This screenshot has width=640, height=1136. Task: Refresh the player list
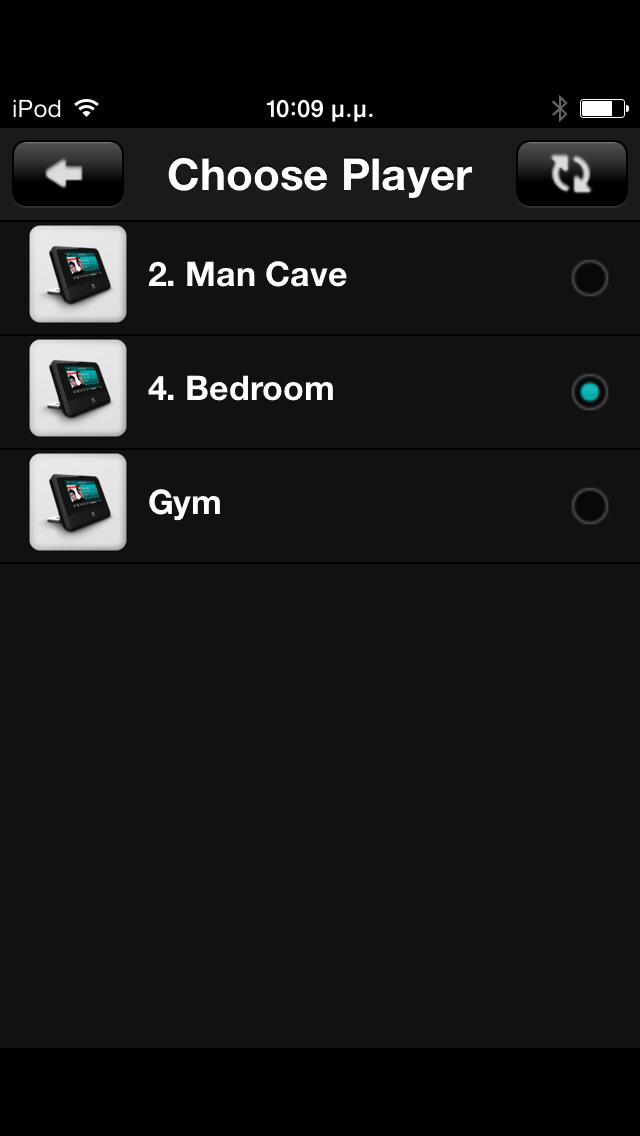click(571, 174)
